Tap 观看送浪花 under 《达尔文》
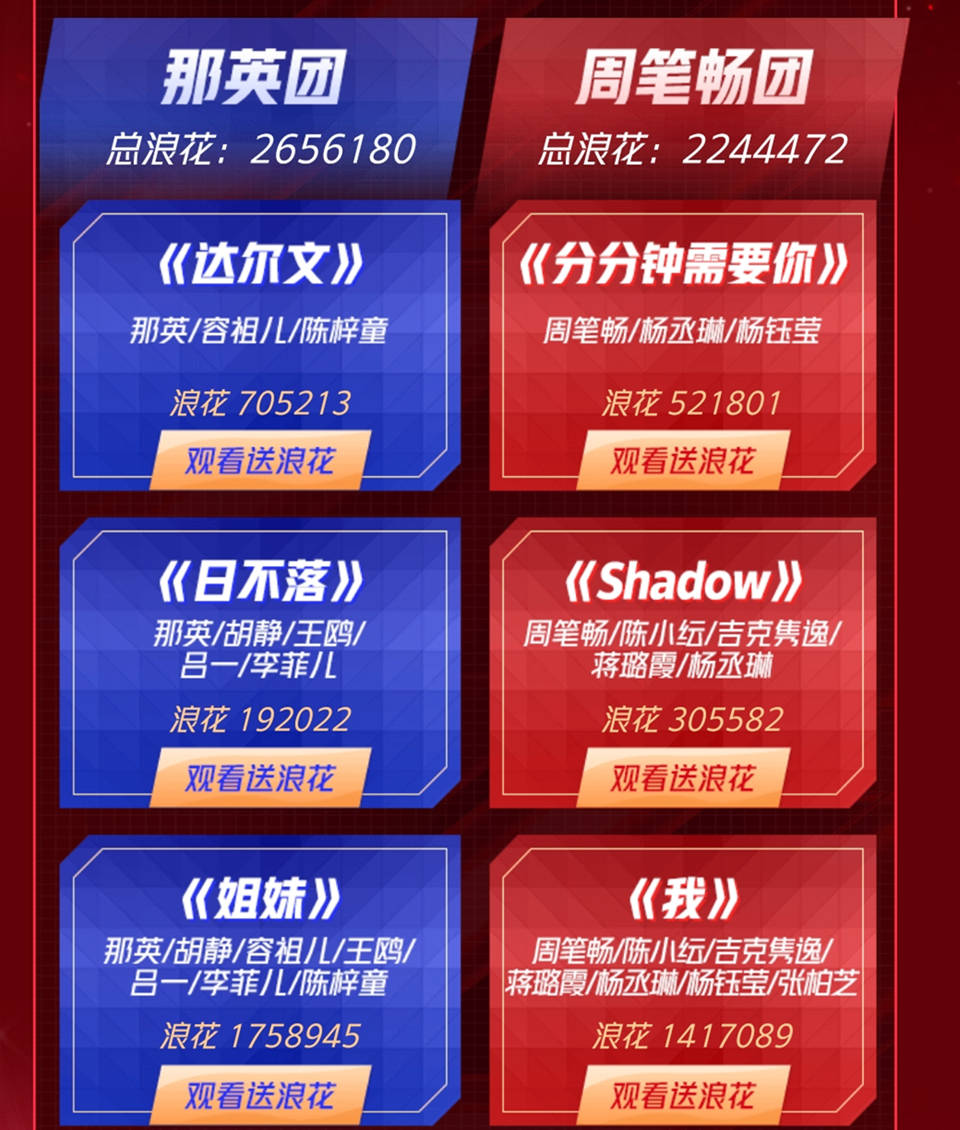Image resolution: width=960 pixels, height=1130 pixels. coord(260,461)
